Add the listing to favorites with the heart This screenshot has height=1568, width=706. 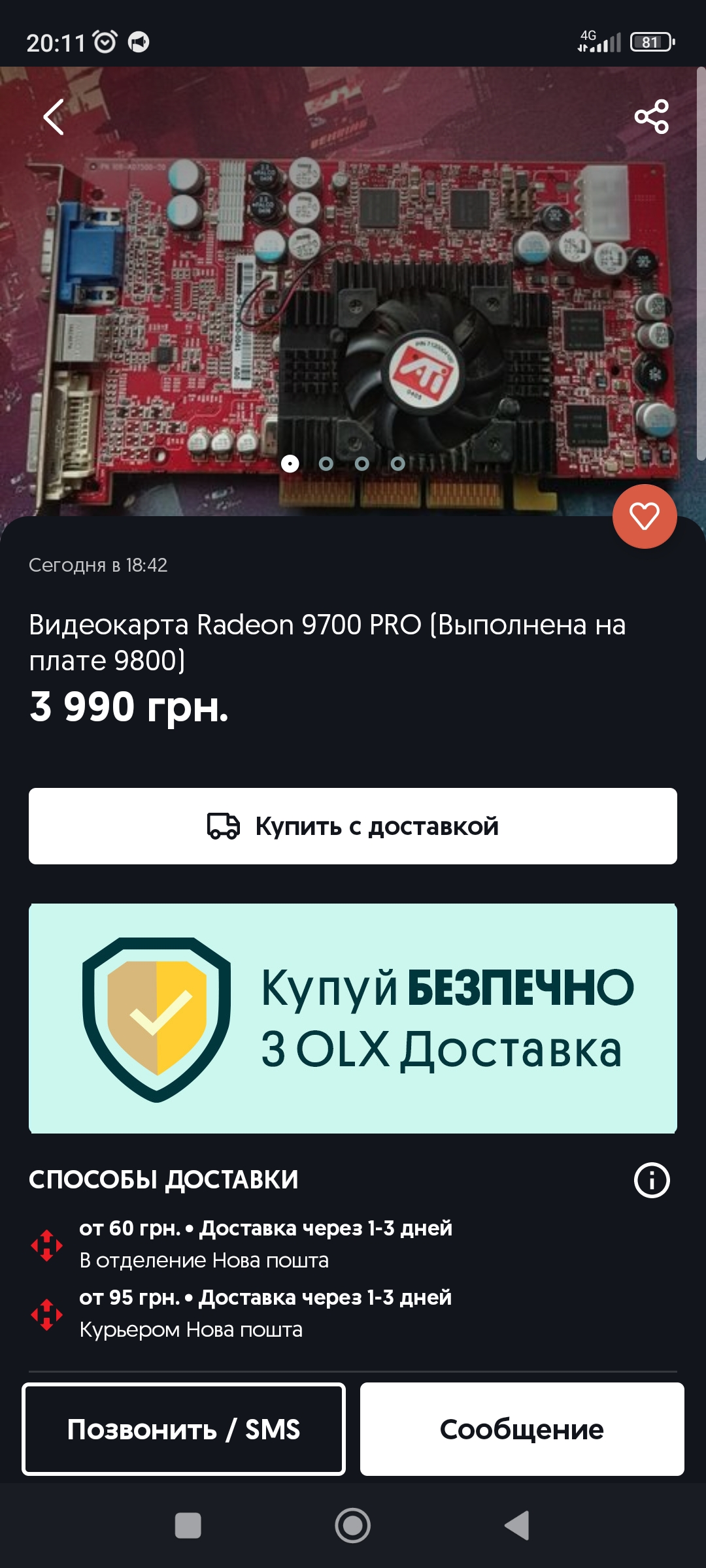click(x=644, y=516)
